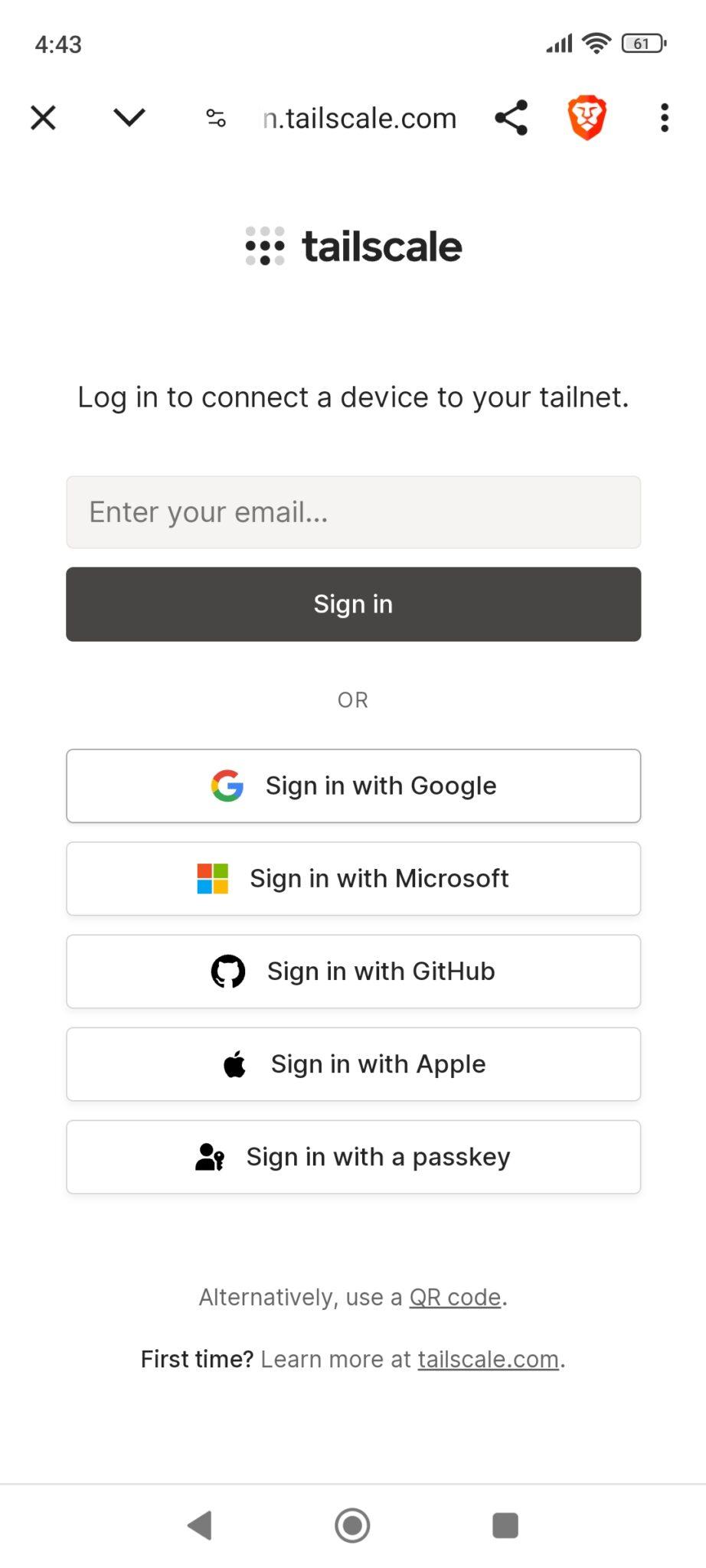706x1568 pixels.
Task: Sign in with Google
Action: tap(353, 786)
